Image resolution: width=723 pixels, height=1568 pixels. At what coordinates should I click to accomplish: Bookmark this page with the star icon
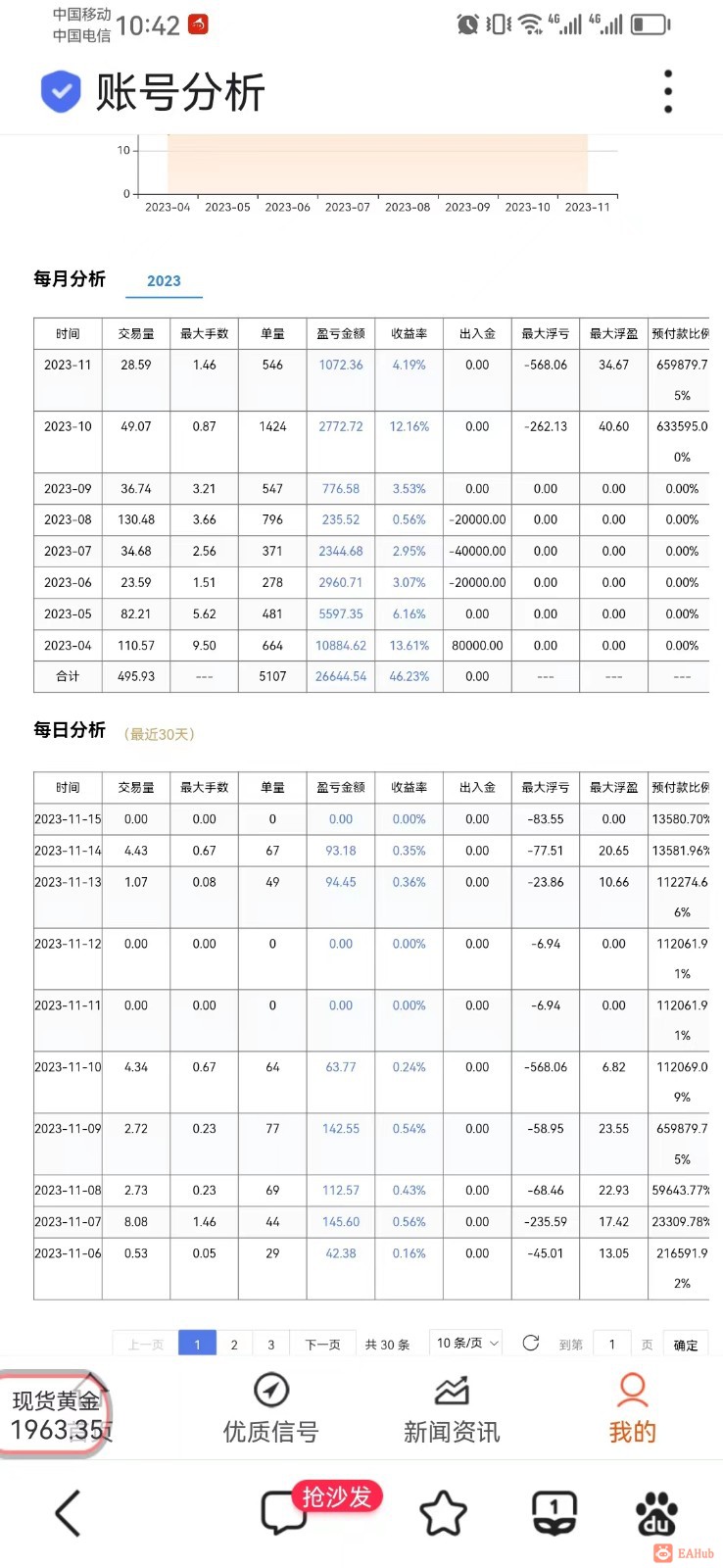443,1514
